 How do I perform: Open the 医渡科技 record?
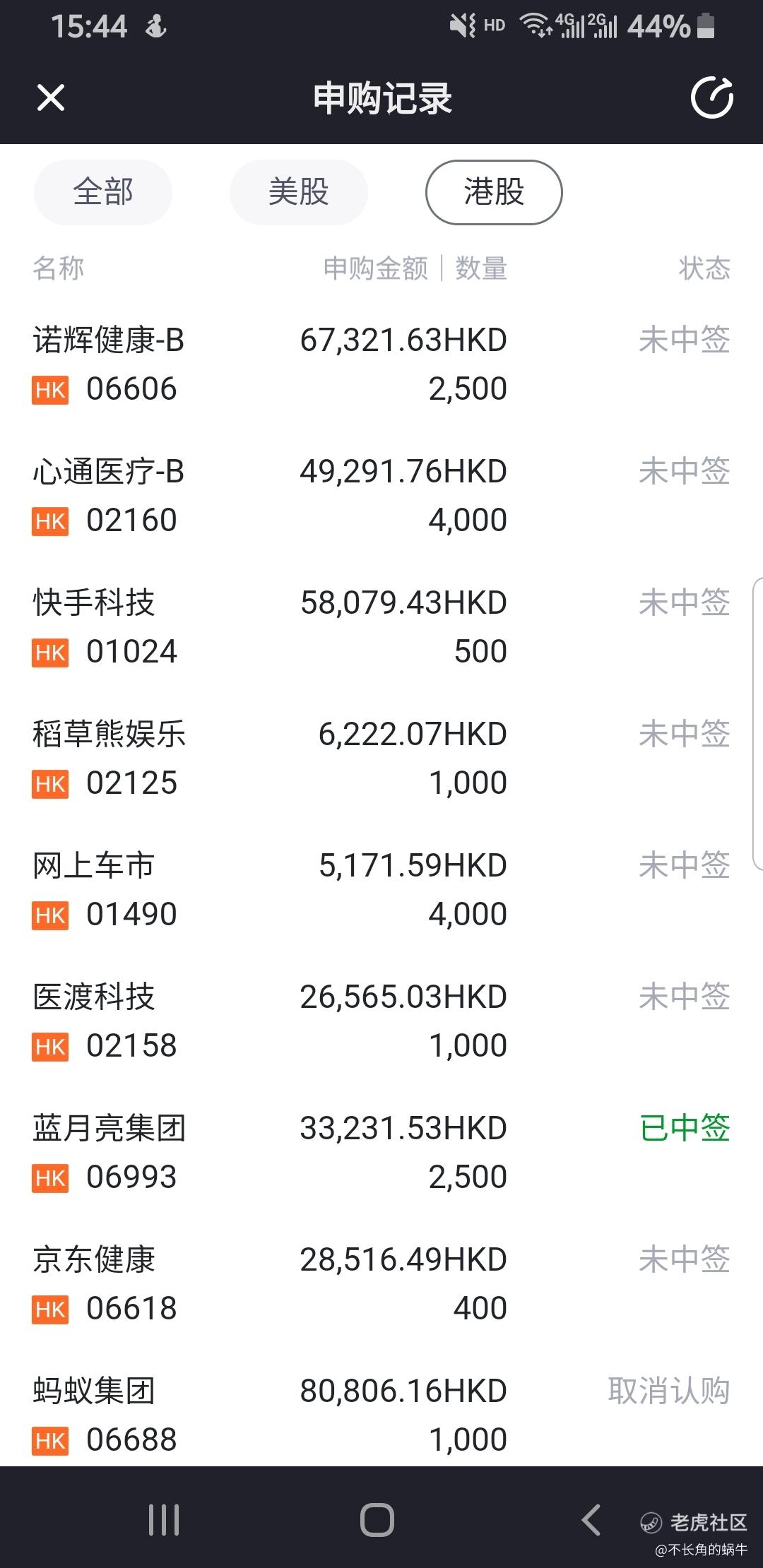coord(381,1021)
